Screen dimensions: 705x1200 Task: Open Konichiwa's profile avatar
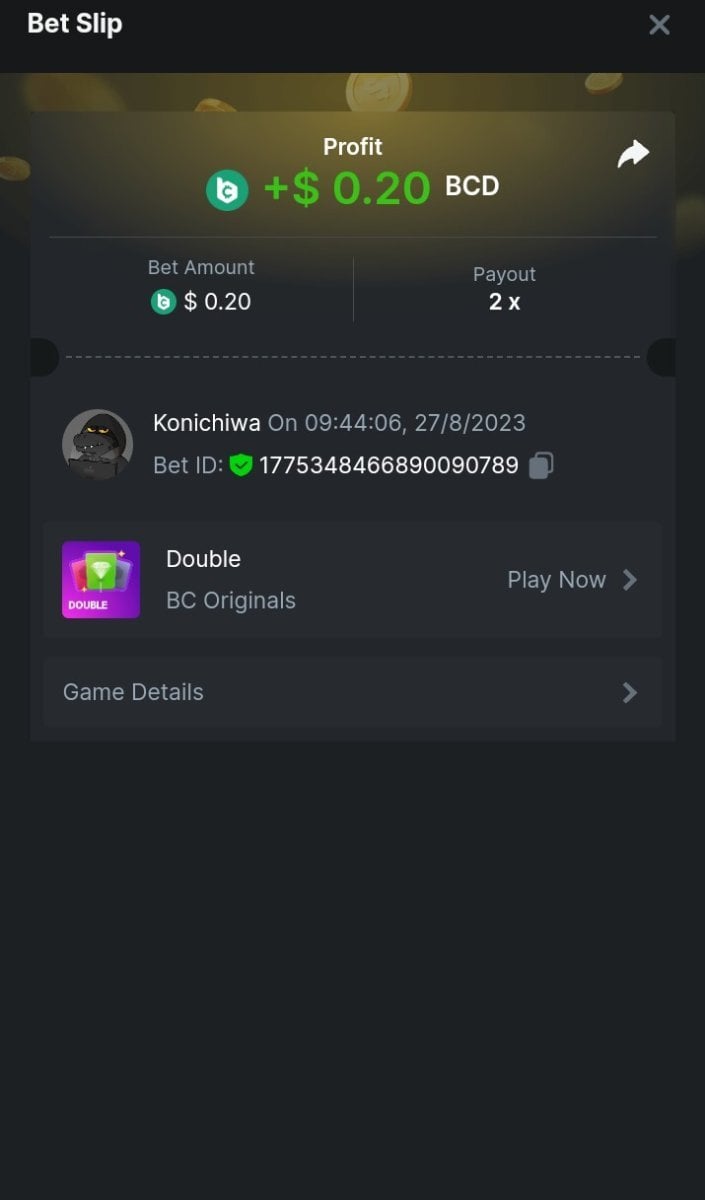click(97, 444)
